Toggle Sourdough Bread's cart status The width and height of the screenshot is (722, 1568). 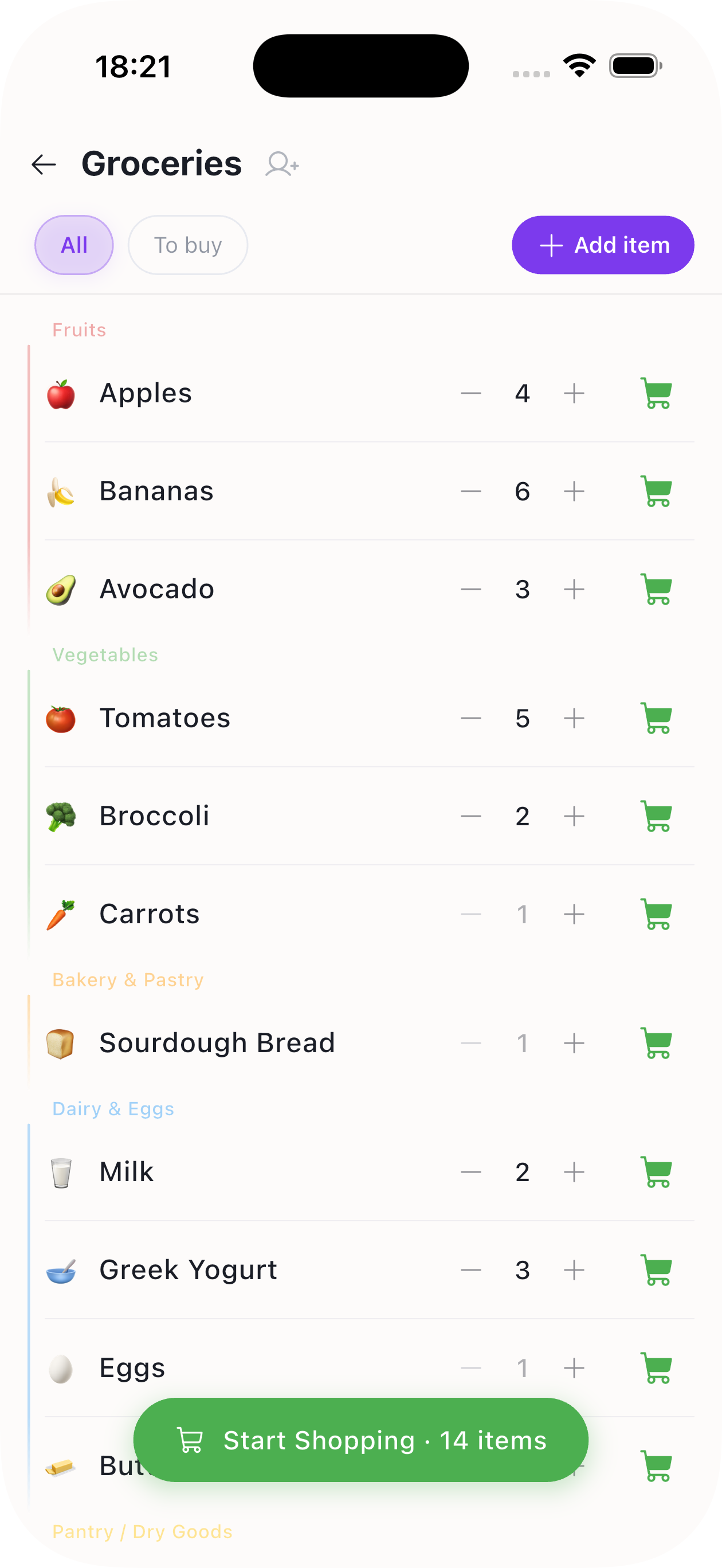click(x=657, y=1042)
